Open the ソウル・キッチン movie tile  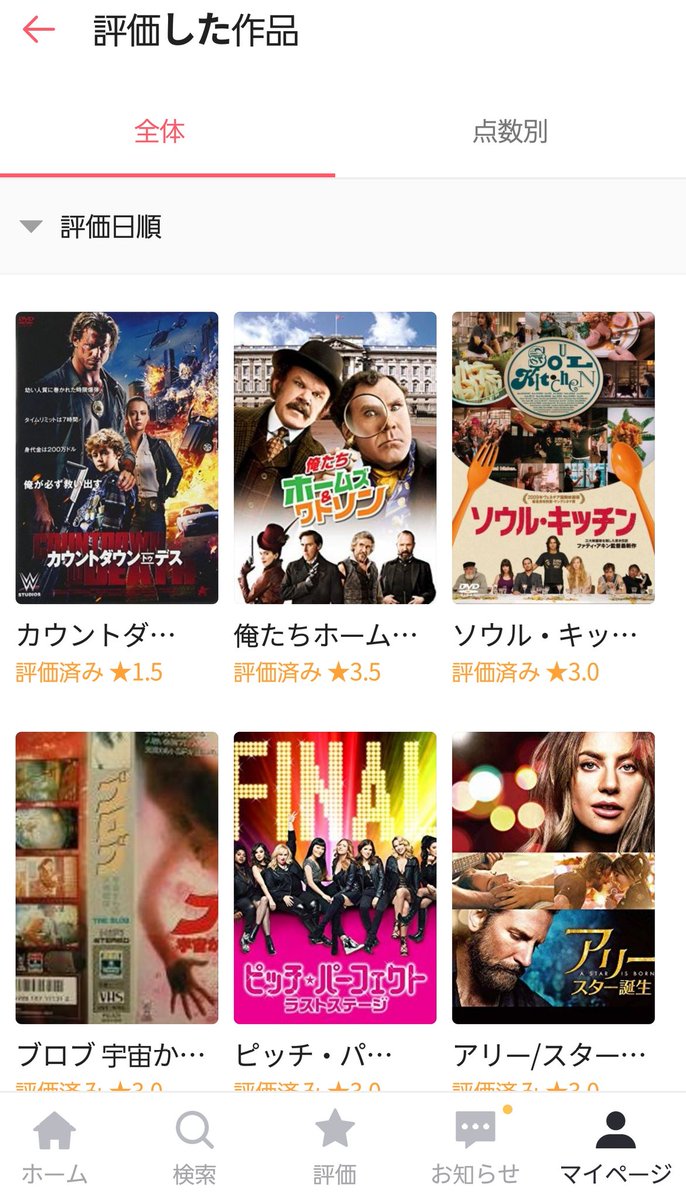(553, 458)
